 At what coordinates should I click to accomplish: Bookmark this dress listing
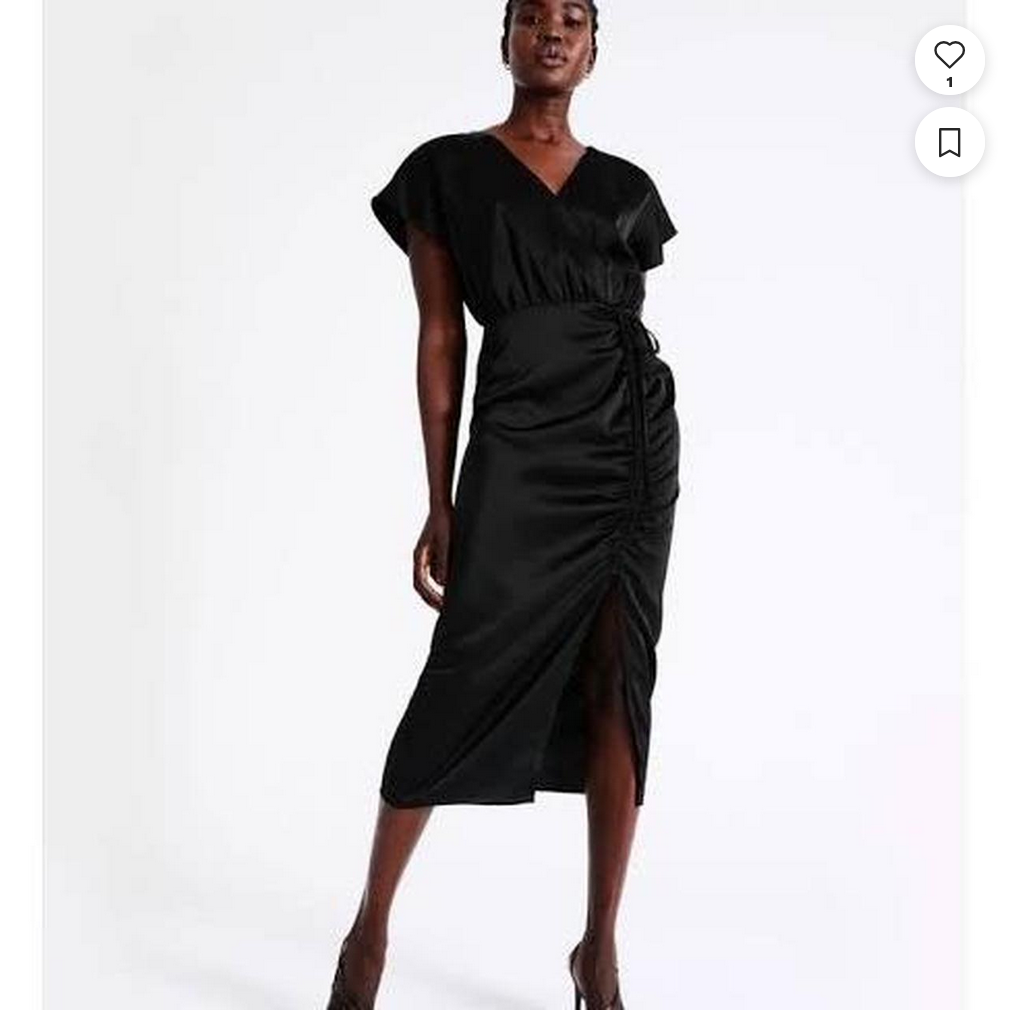949,142
